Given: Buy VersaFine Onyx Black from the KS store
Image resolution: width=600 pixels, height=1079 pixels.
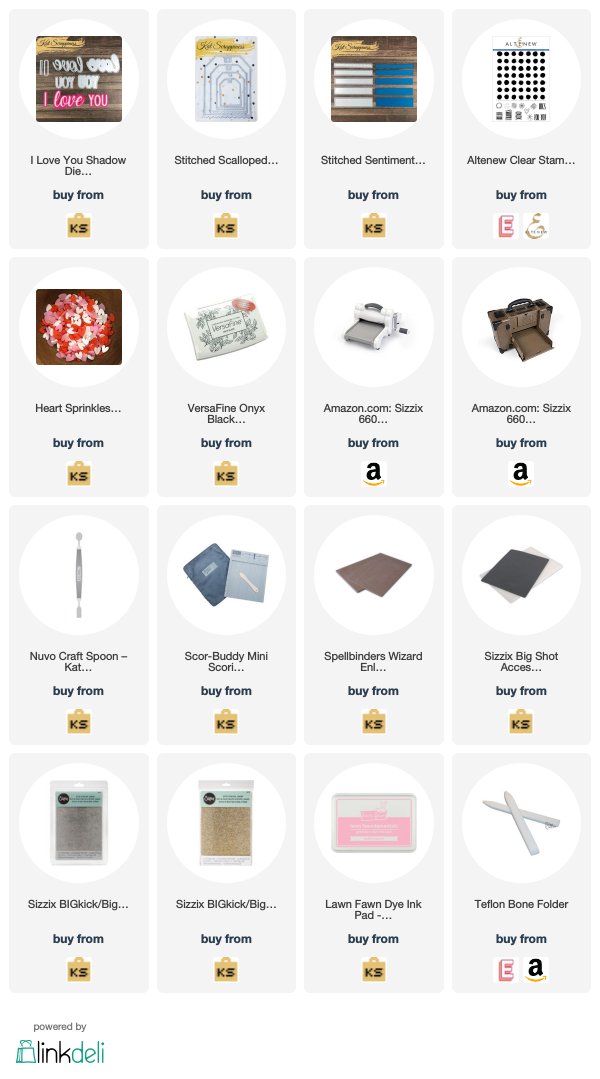Looking at the screenshot, I should click(x=226, y=474).
